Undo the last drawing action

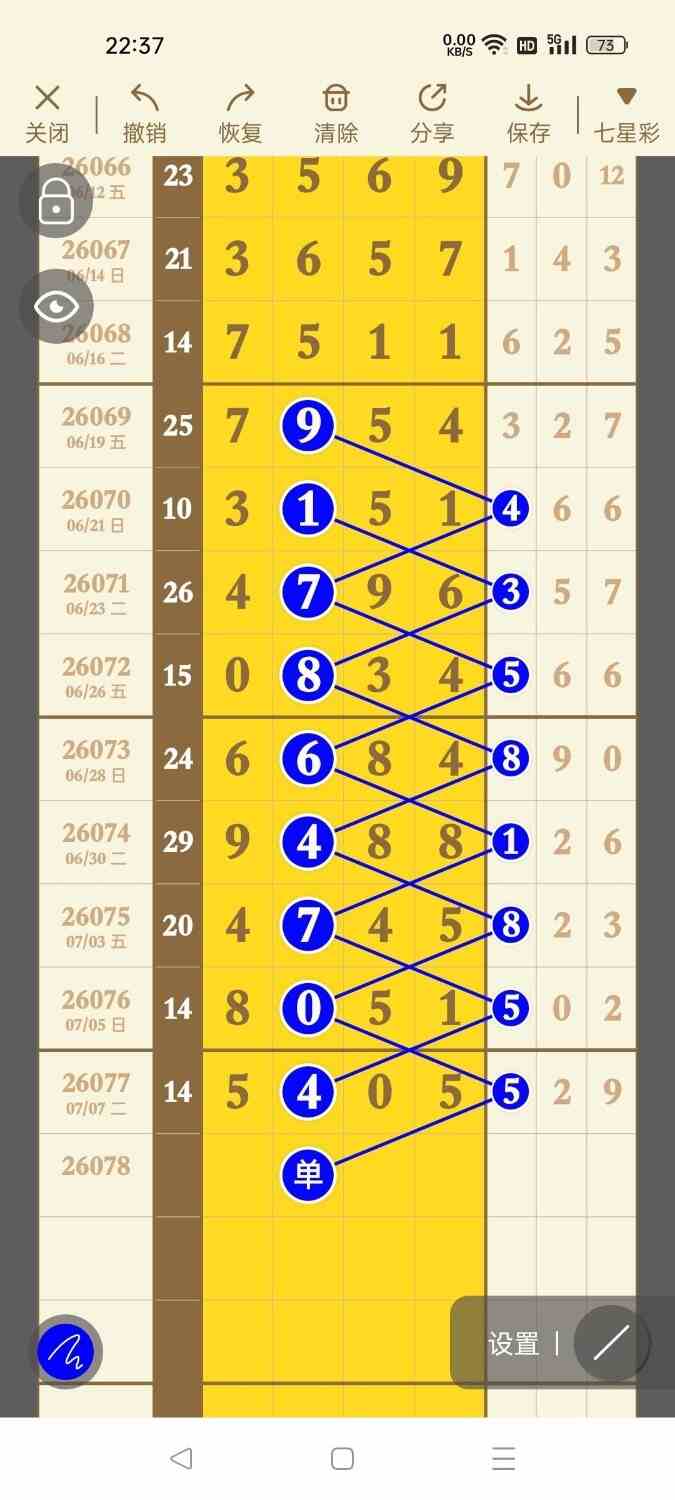[x=144, y=114]
